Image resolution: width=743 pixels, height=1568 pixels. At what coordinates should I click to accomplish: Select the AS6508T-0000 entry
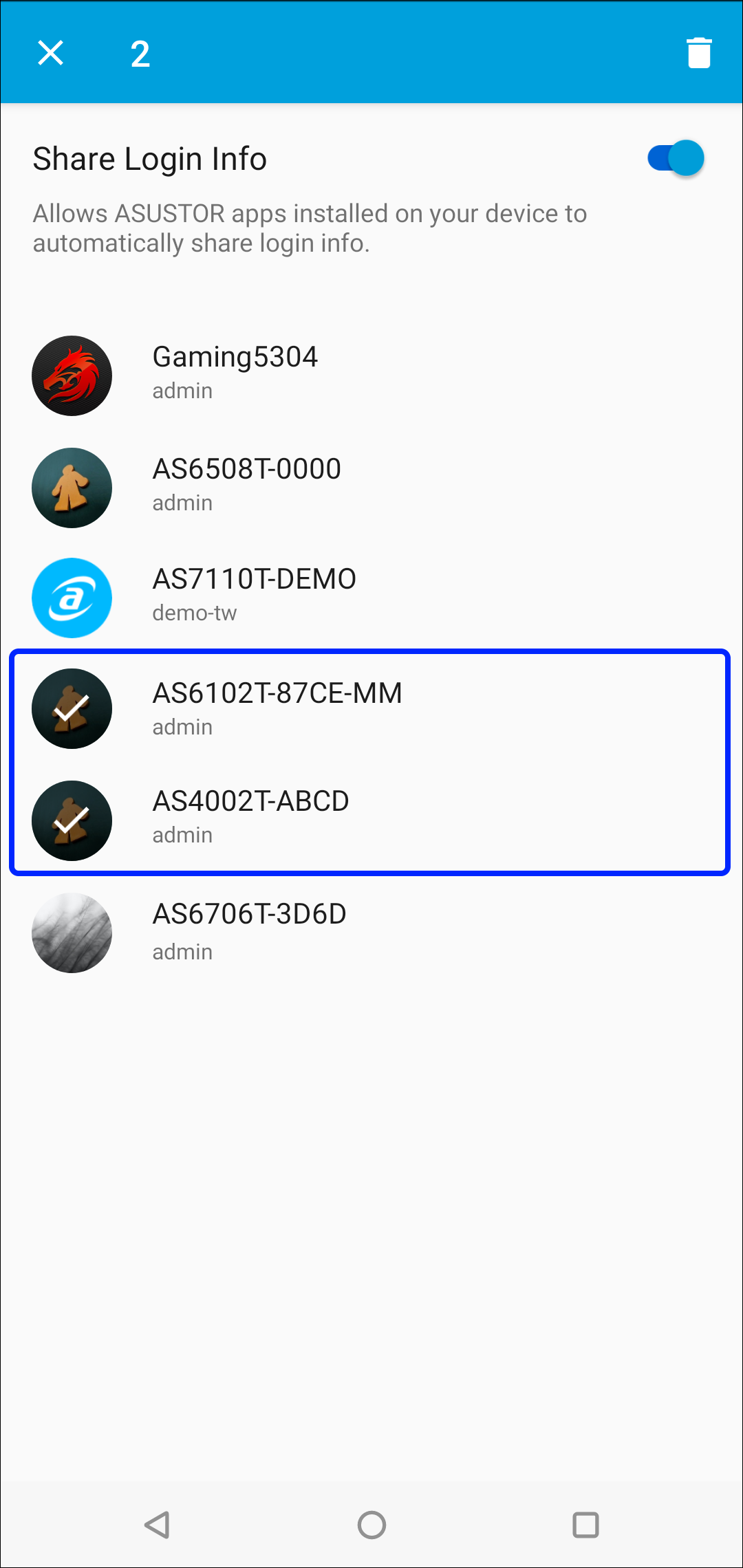tap(371, 488)
